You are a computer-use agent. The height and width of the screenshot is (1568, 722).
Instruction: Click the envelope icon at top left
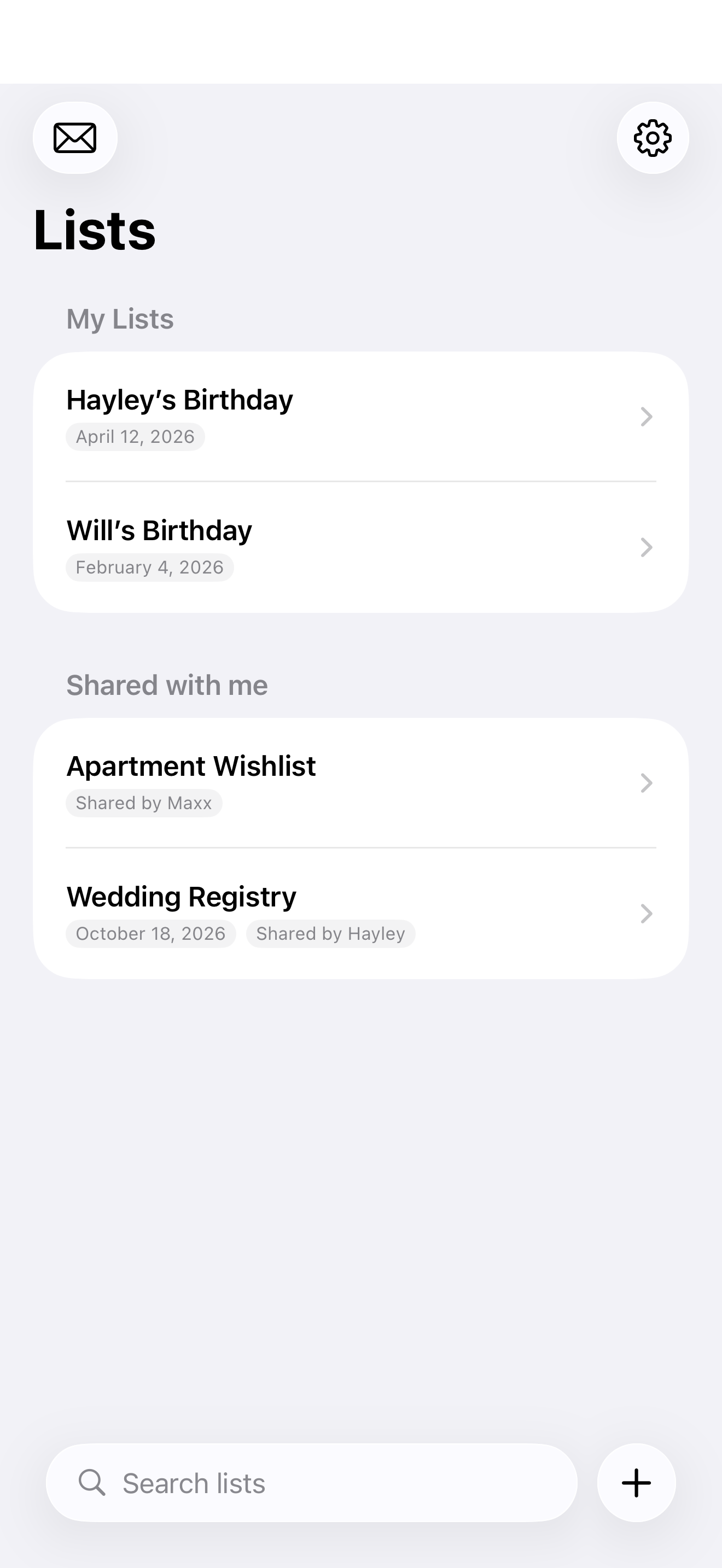click(75, 138)
